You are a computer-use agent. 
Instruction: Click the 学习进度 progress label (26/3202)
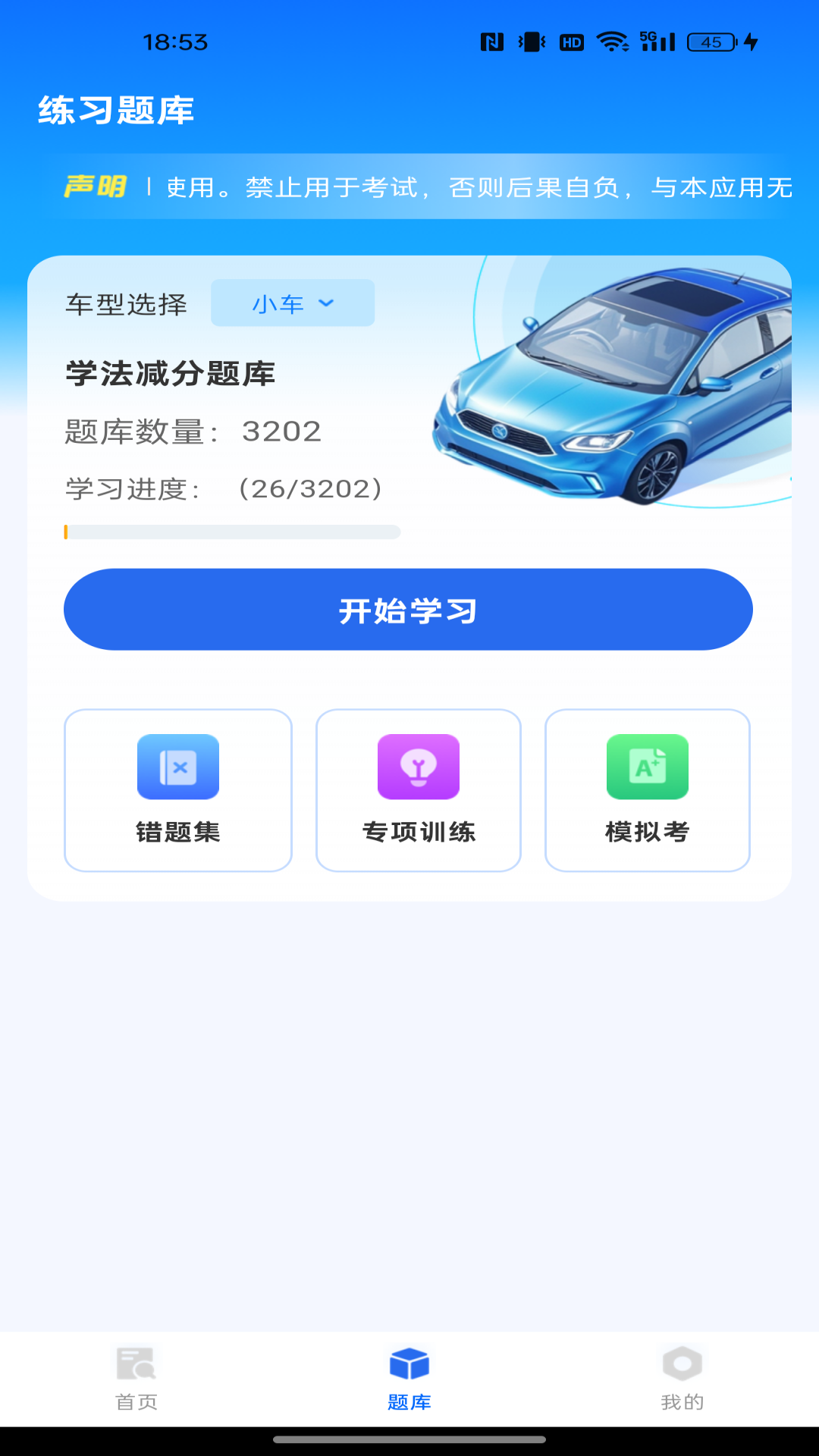tap(224, 489)
